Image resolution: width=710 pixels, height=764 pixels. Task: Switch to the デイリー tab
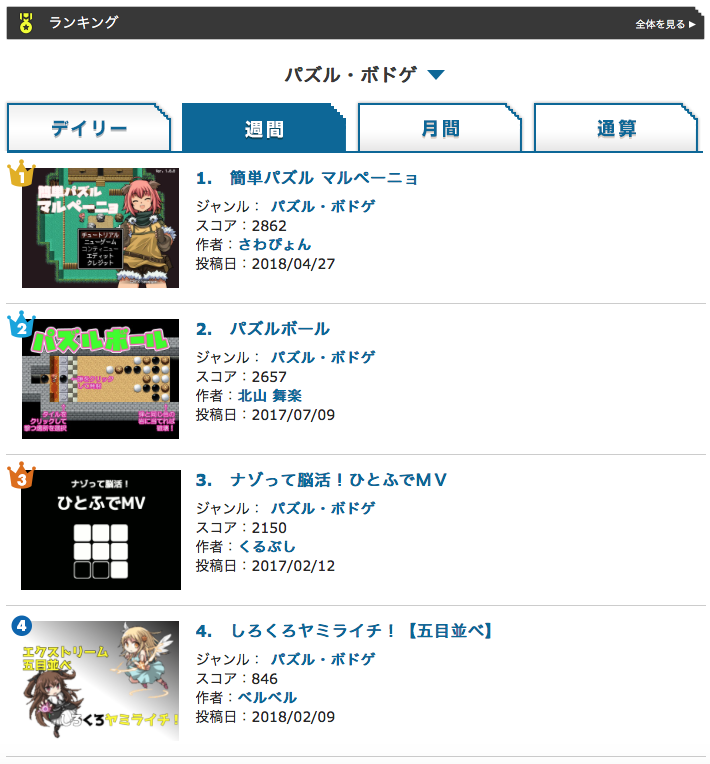pyautogui.click(x=89, y=129)
